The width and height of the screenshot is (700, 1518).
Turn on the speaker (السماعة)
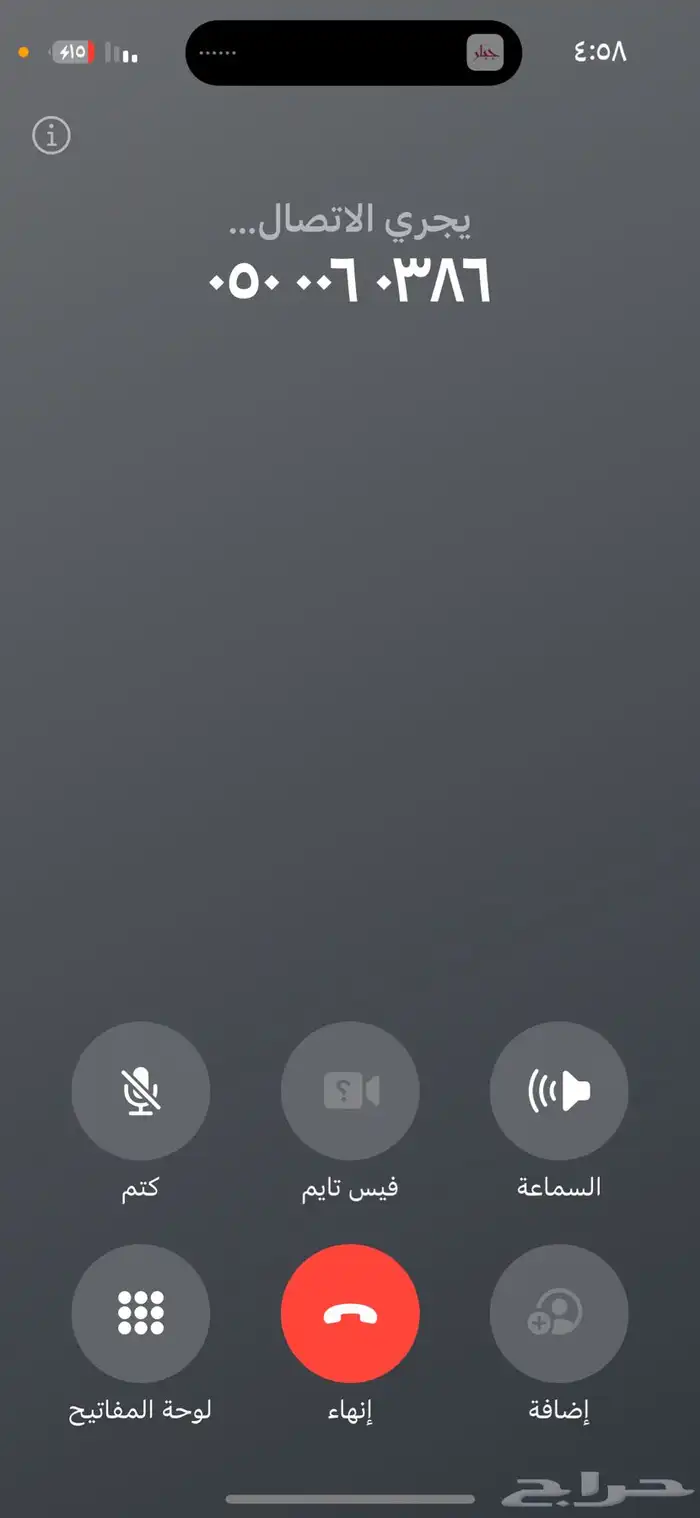tap(559, 1091)
